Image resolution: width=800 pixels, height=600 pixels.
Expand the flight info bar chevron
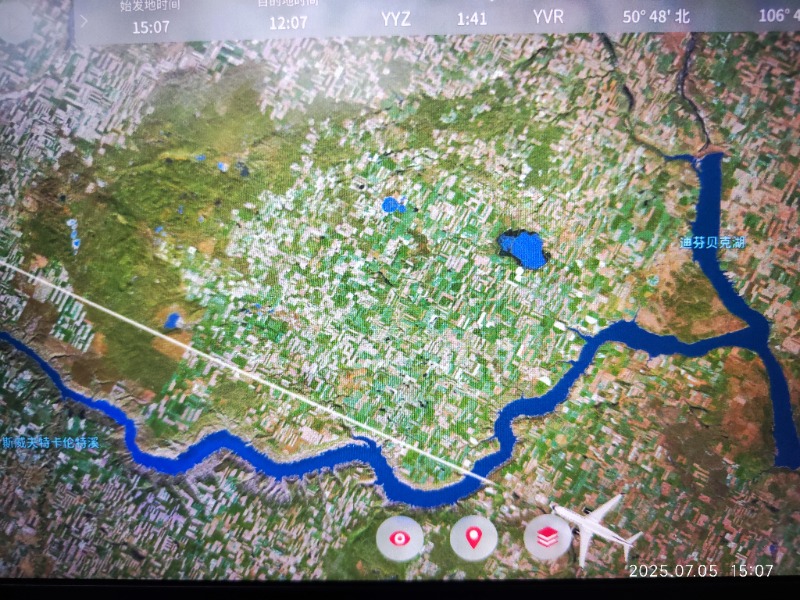pyautogui.click(x=84, y=18)
